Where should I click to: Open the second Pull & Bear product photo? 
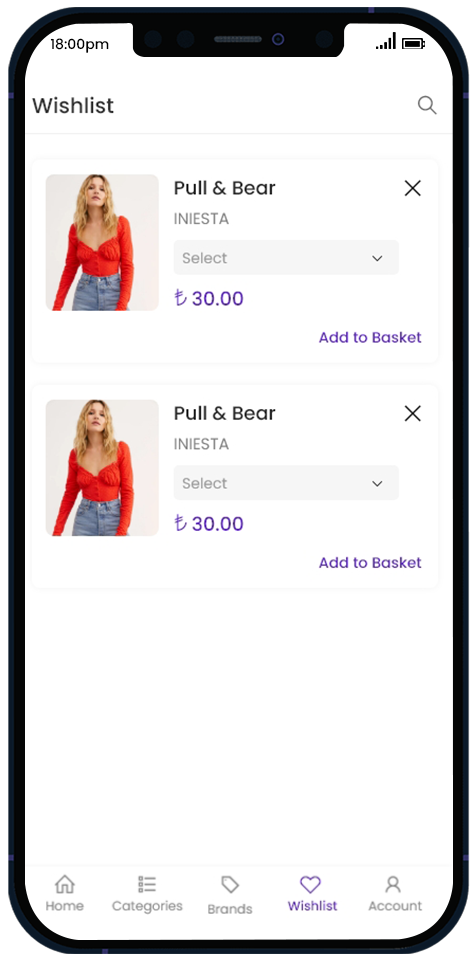click(x=102, y=468)
